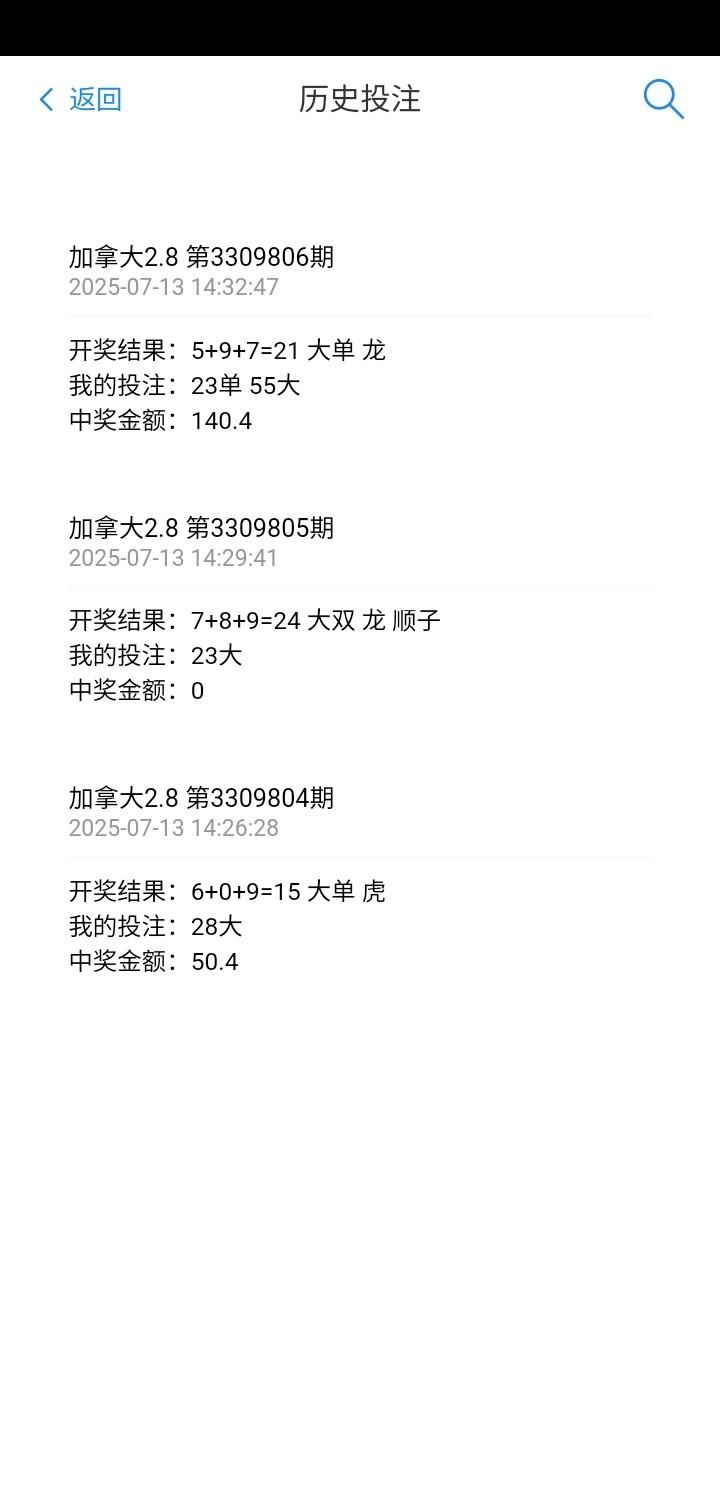The width and height of the screenshot is (720, 1489).
Task: Tap the 返回 back button
Action: tap(80, 99)
